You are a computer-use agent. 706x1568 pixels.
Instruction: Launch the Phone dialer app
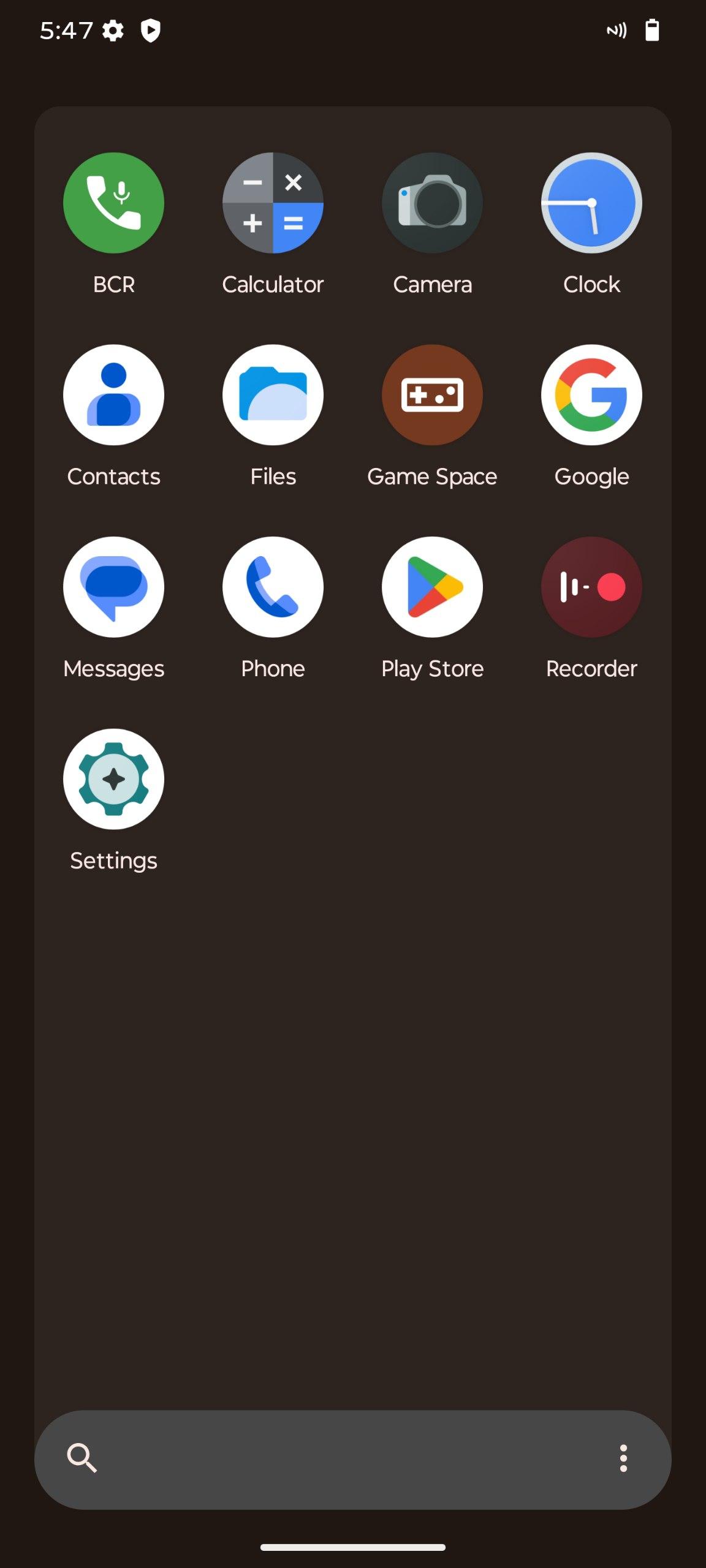(273, 587)
